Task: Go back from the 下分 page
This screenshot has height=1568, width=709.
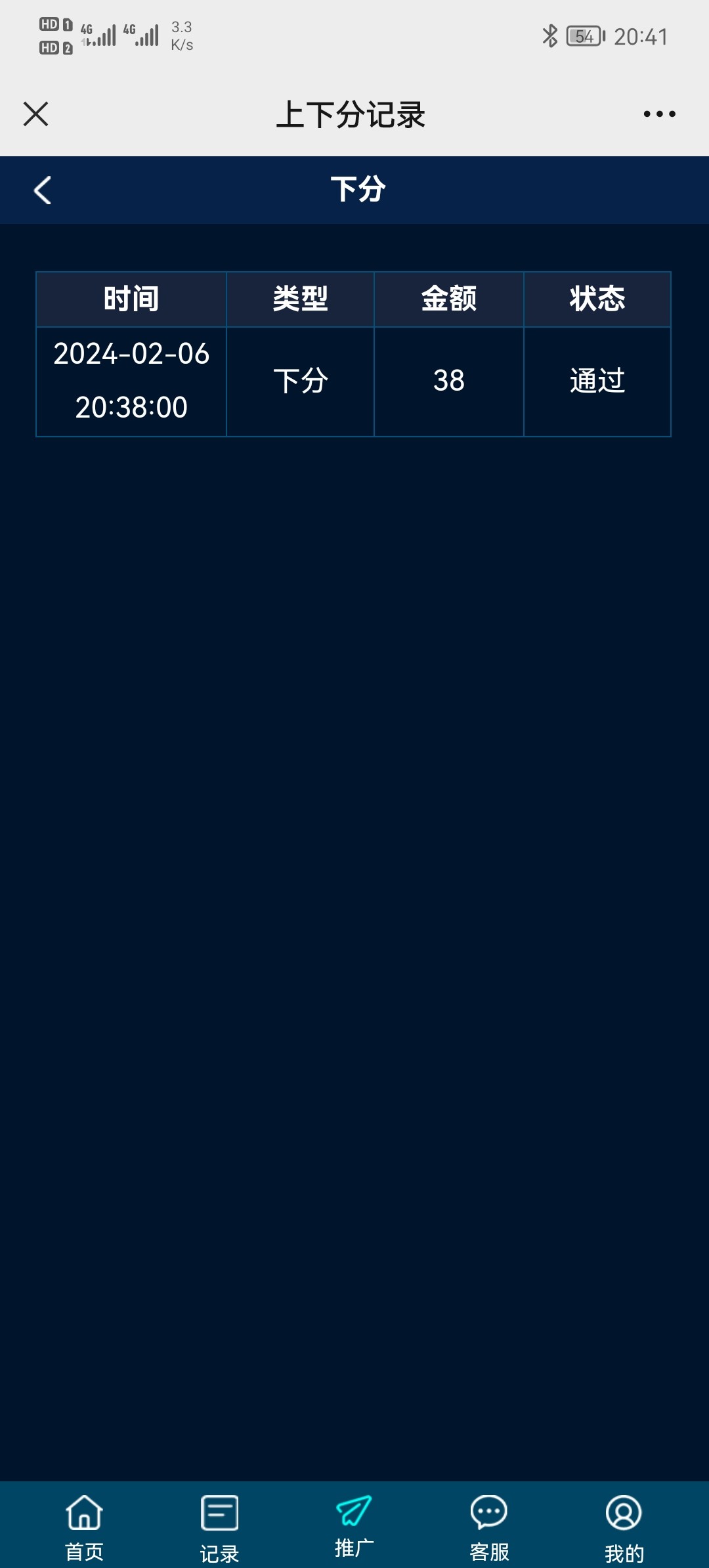Action: 43,190
